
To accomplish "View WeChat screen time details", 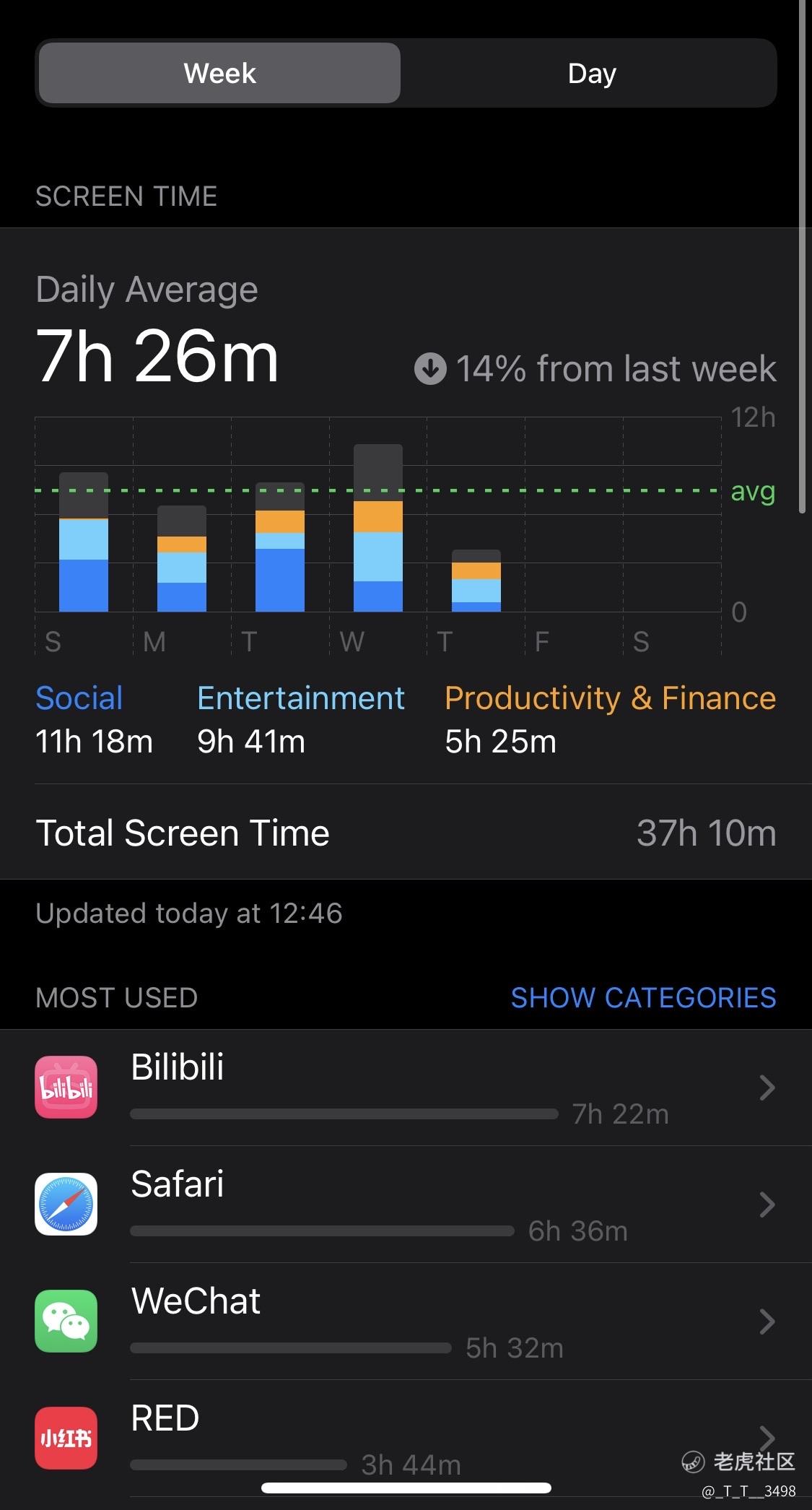I will point(404,1321).
